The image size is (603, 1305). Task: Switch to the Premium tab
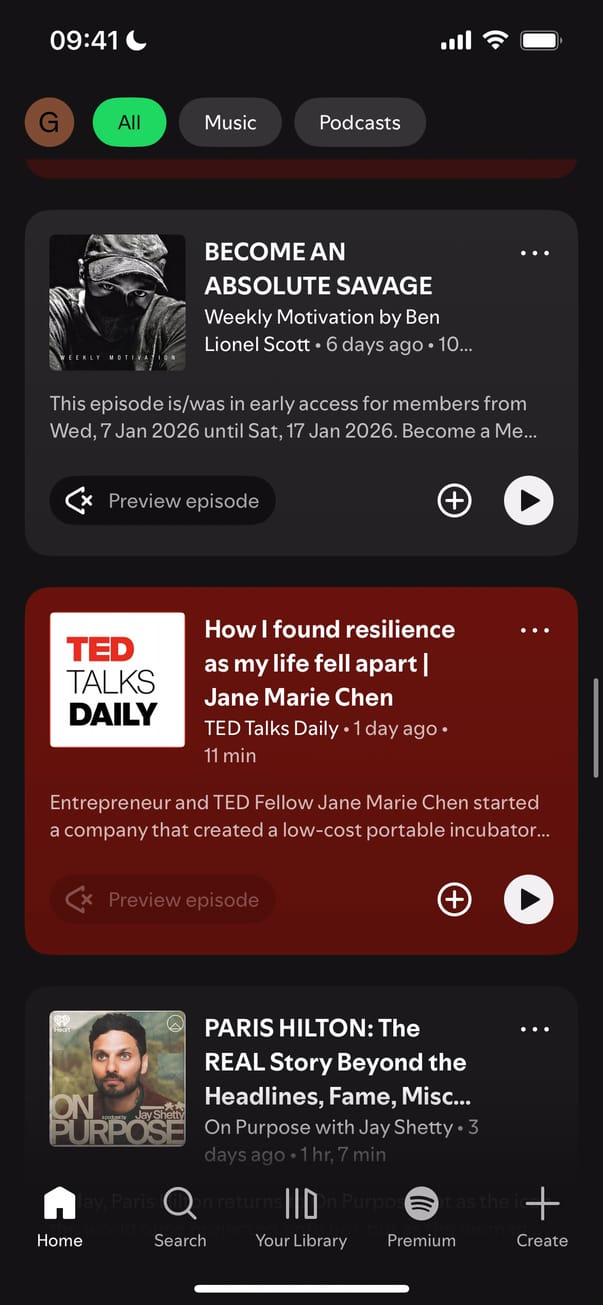421,1217
